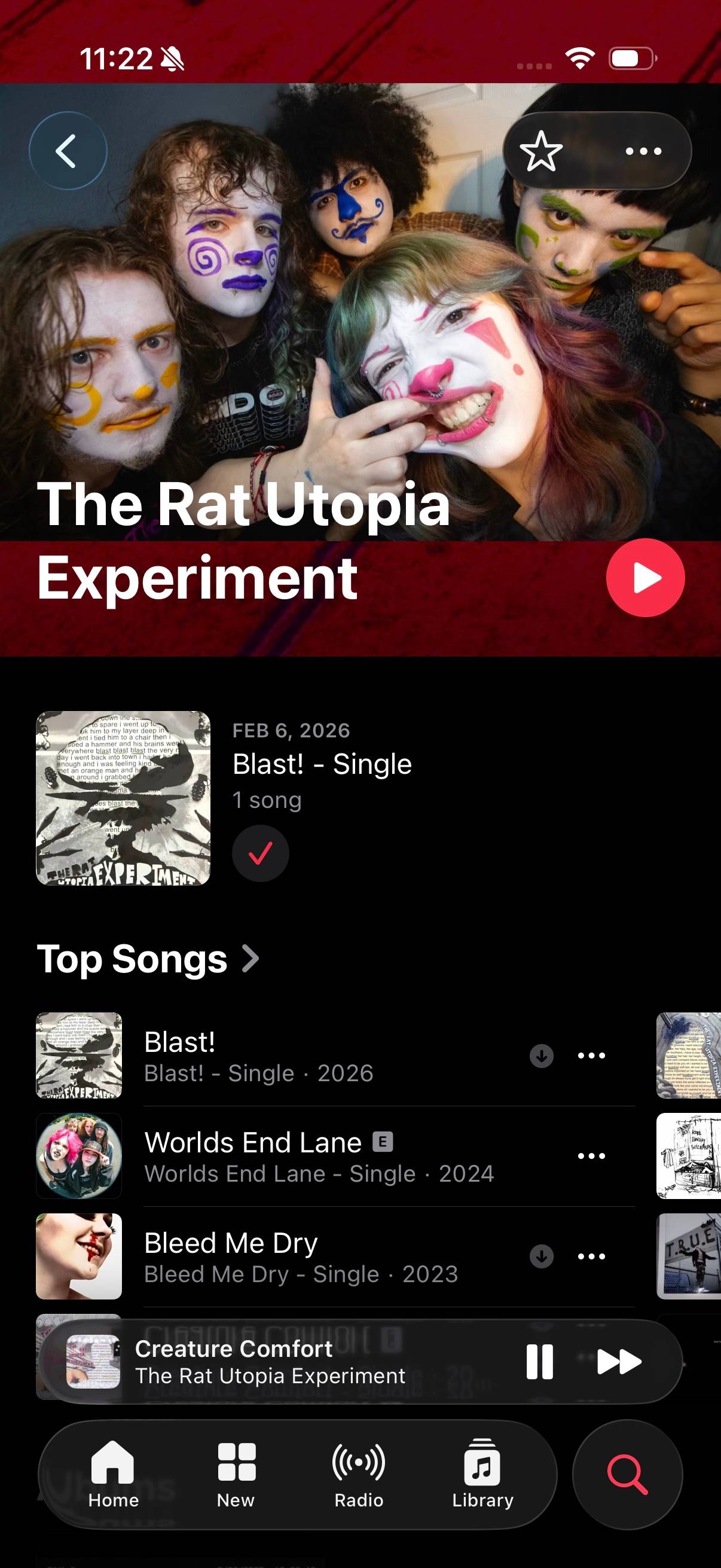Viewport: 721px width, 1568px height.
Task: Skip to the next track
Action: click(619, 1362)
